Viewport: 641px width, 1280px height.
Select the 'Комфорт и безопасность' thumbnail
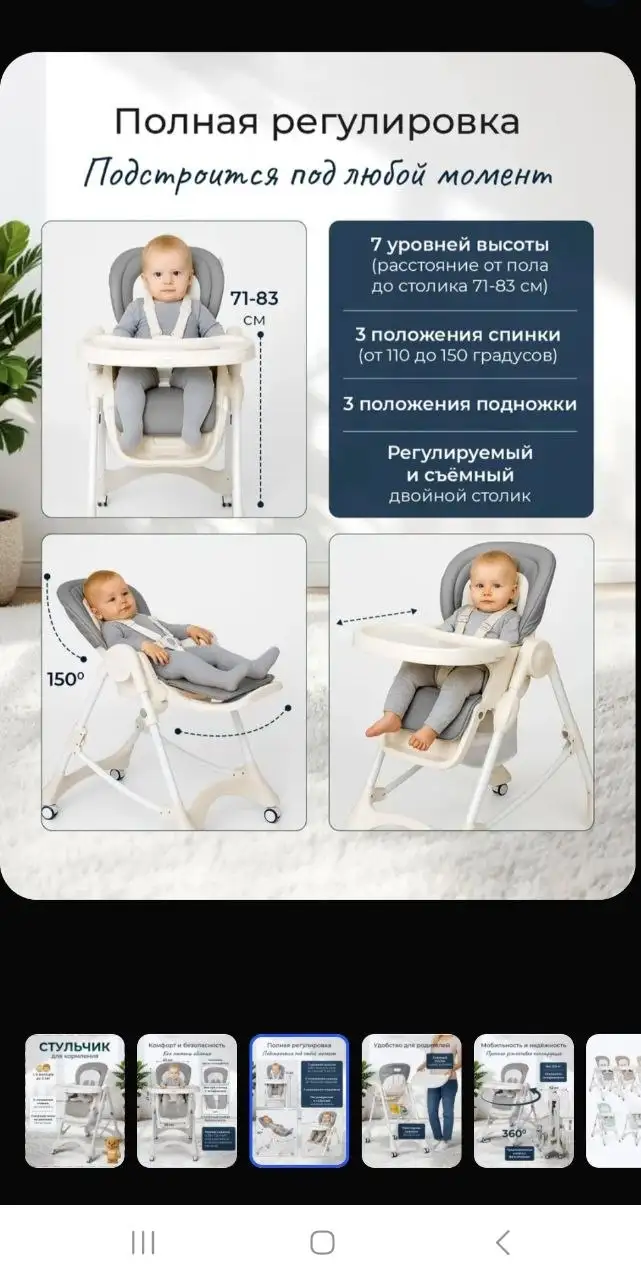click(x=187, y=1101)
